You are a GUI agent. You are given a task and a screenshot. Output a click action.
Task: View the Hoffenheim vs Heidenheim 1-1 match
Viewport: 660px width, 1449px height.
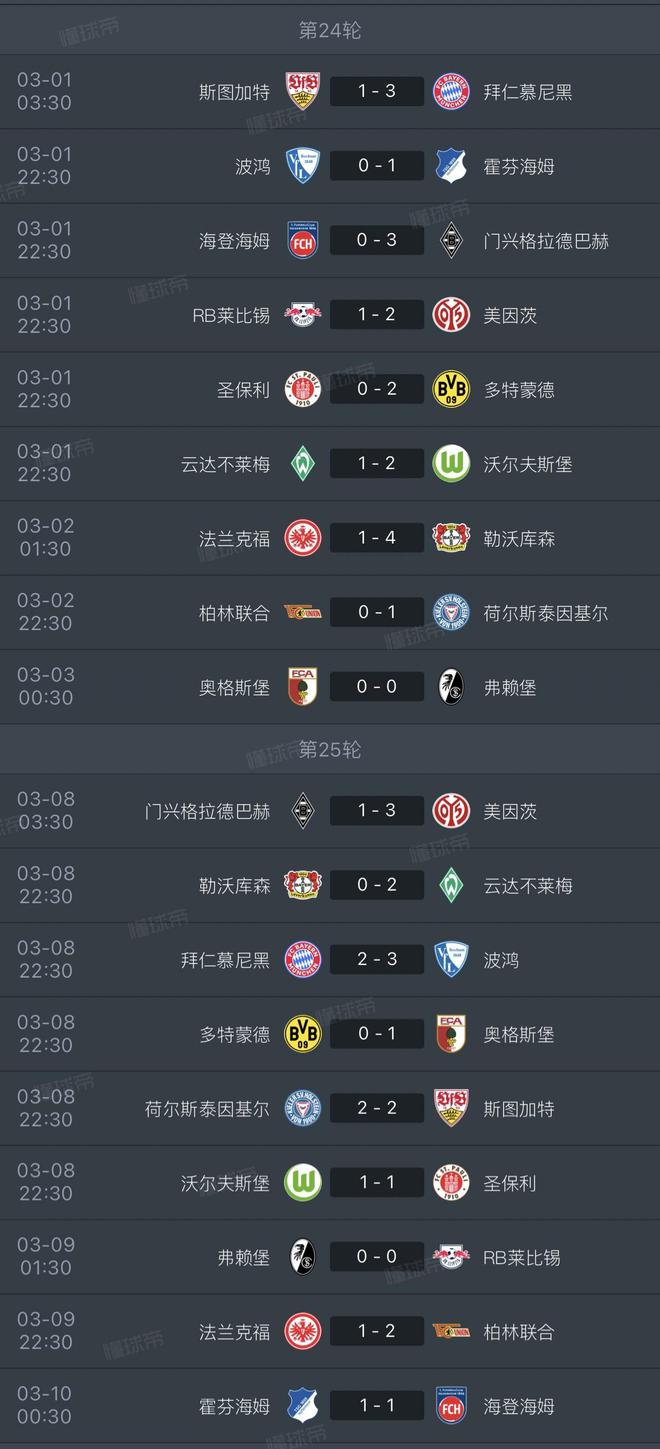coord(377,1406)
